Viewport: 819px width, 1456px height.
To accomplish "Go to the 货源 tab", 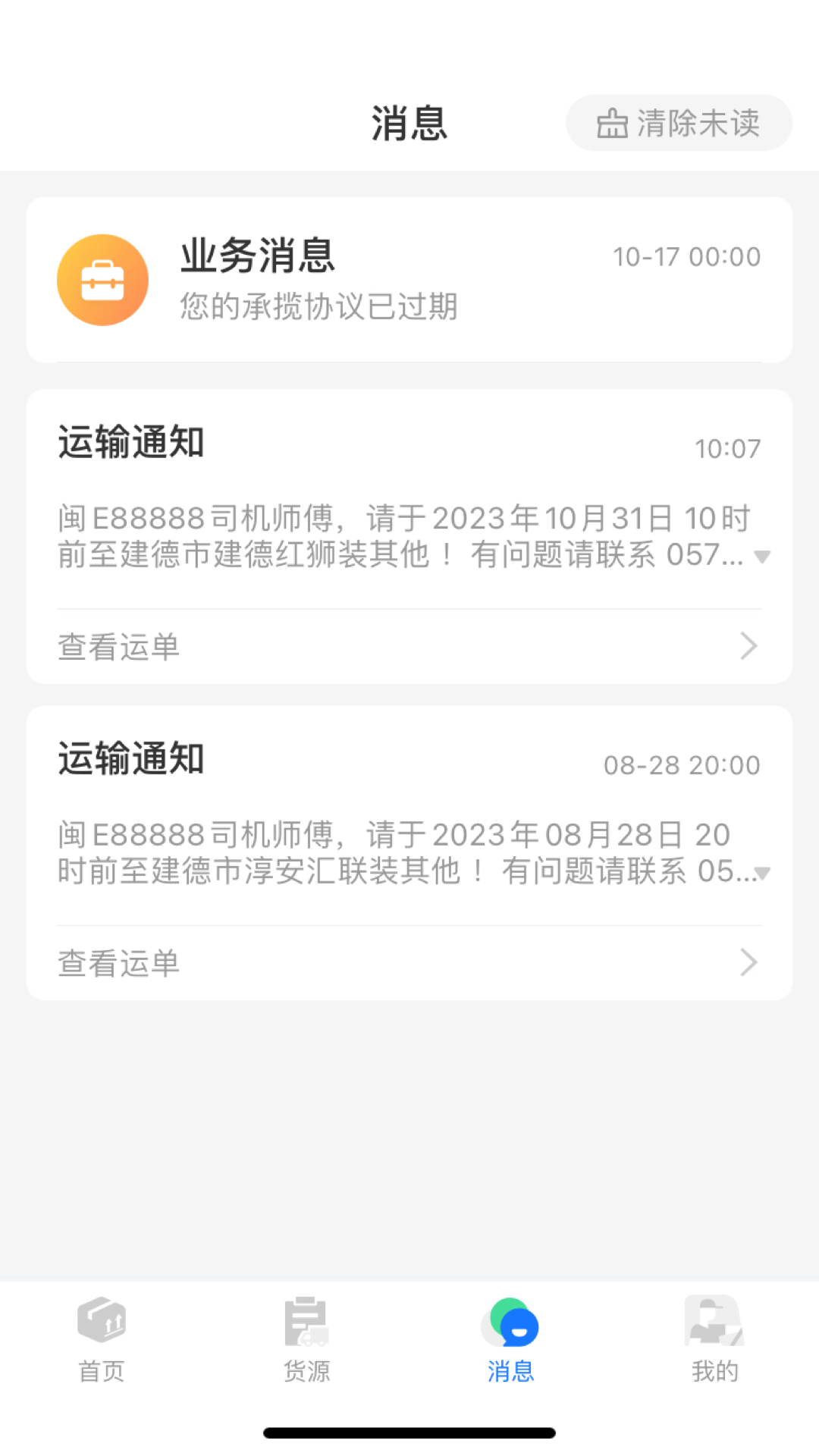I will 306,1339.
